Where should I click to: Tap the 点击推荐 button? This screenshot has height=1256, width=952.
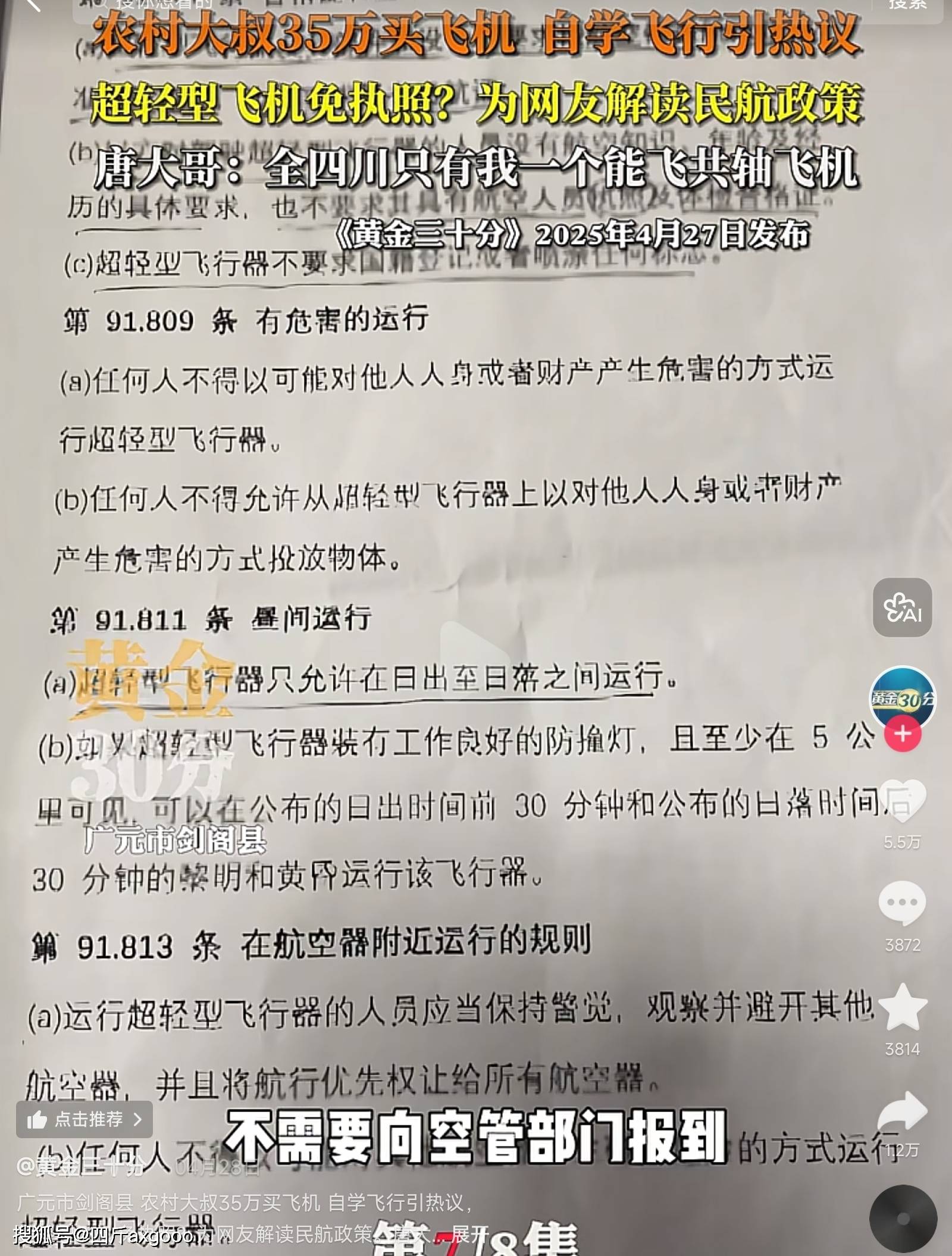84,1120
